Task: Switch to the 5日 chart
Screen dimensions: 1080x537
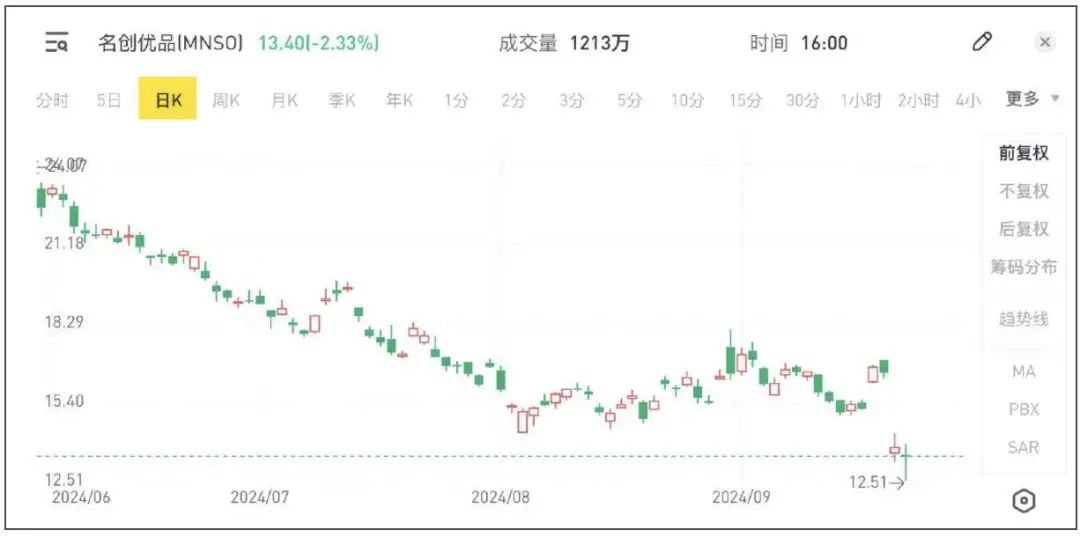Action: click(108, 100)
